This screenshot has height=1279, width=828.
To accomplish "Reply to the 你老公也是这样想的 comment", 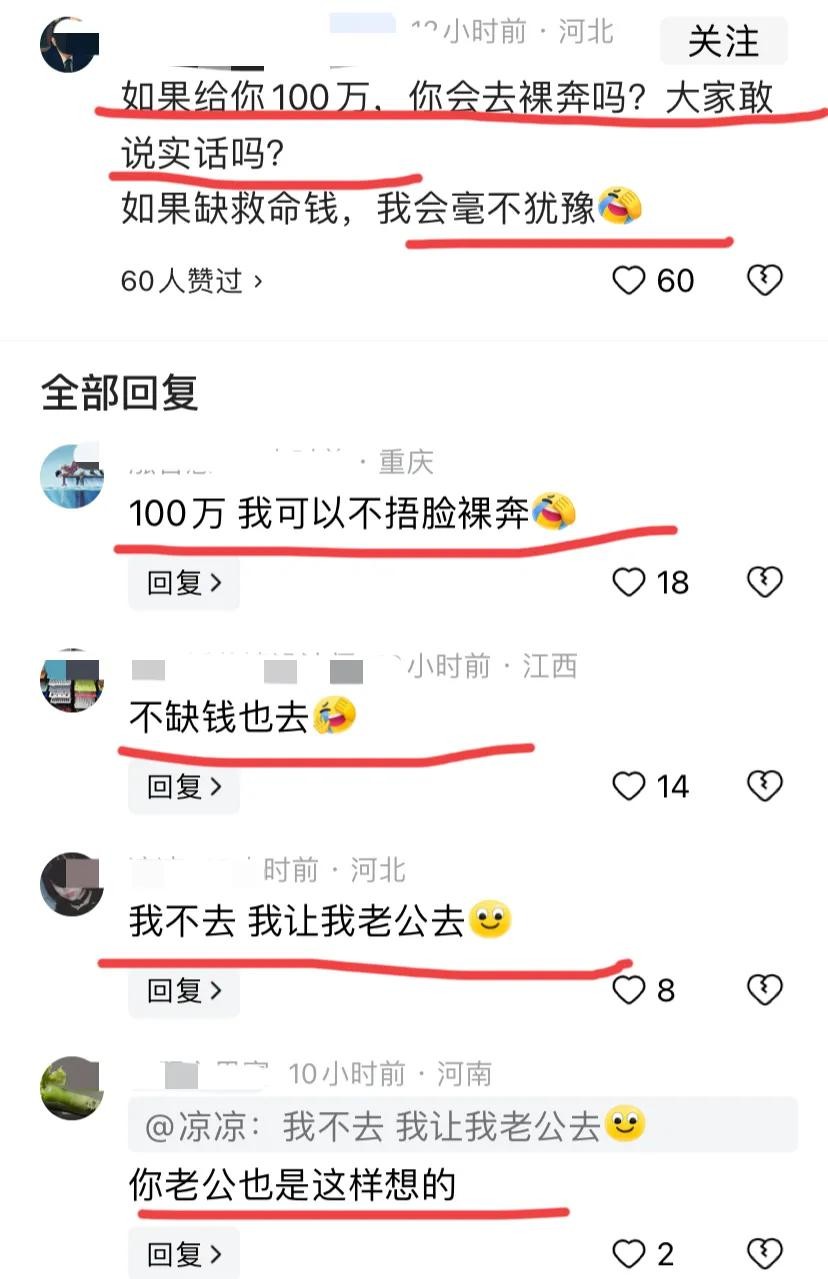I will 184,1253.
